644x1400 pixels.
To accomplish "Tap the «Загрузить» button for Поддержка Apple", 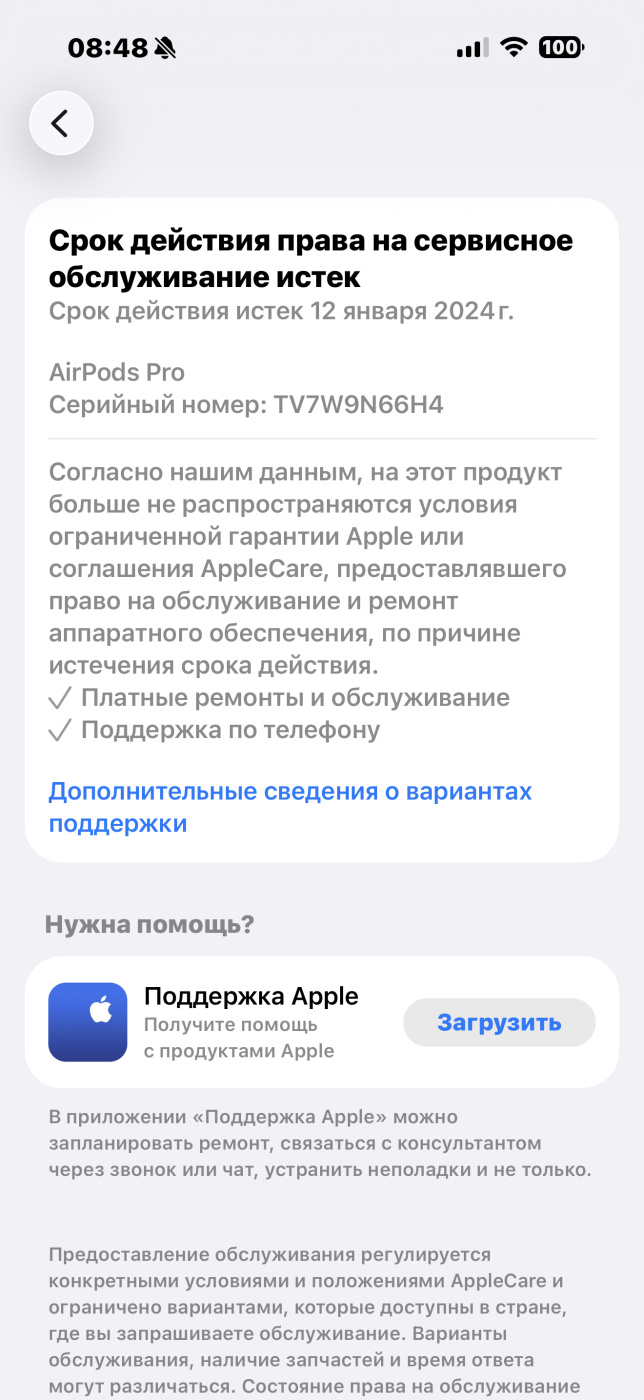I will coord(499,1022).
